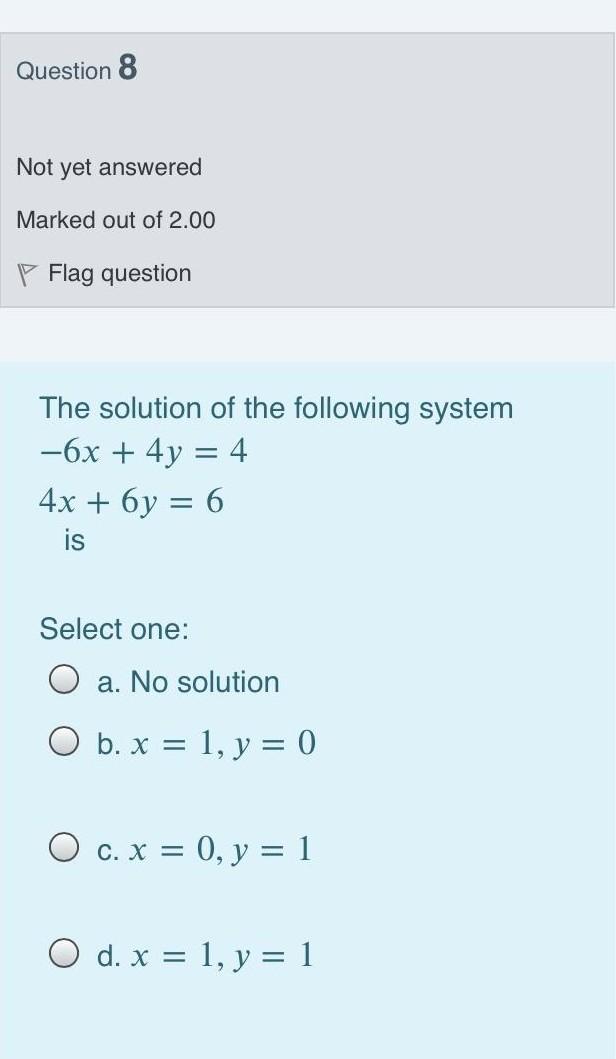The image size is (616, 1059).
Task: Flag this question
Action: (x=105, y=273)
